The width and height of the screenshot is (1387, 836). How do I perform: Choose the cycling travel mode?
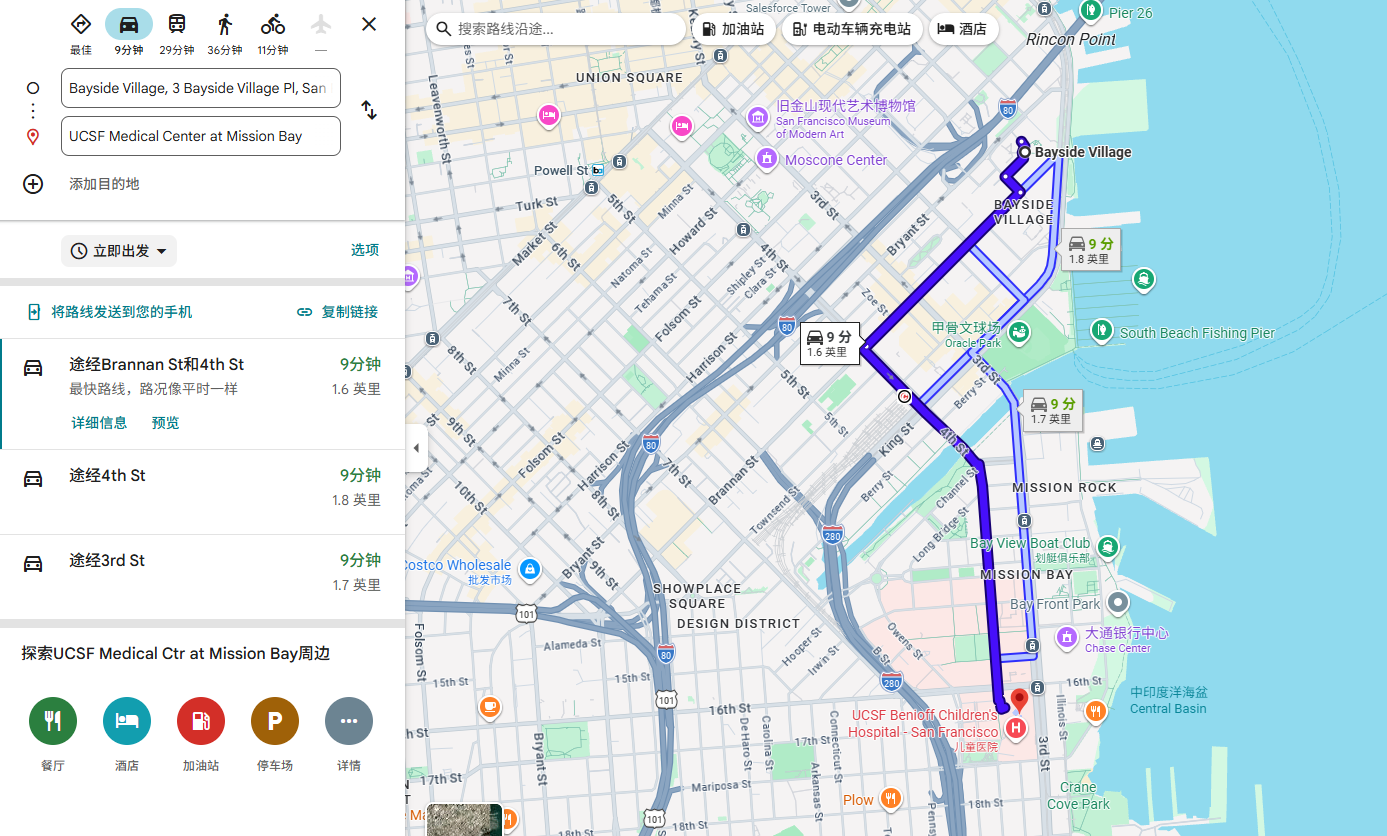[x=273, y=25]
